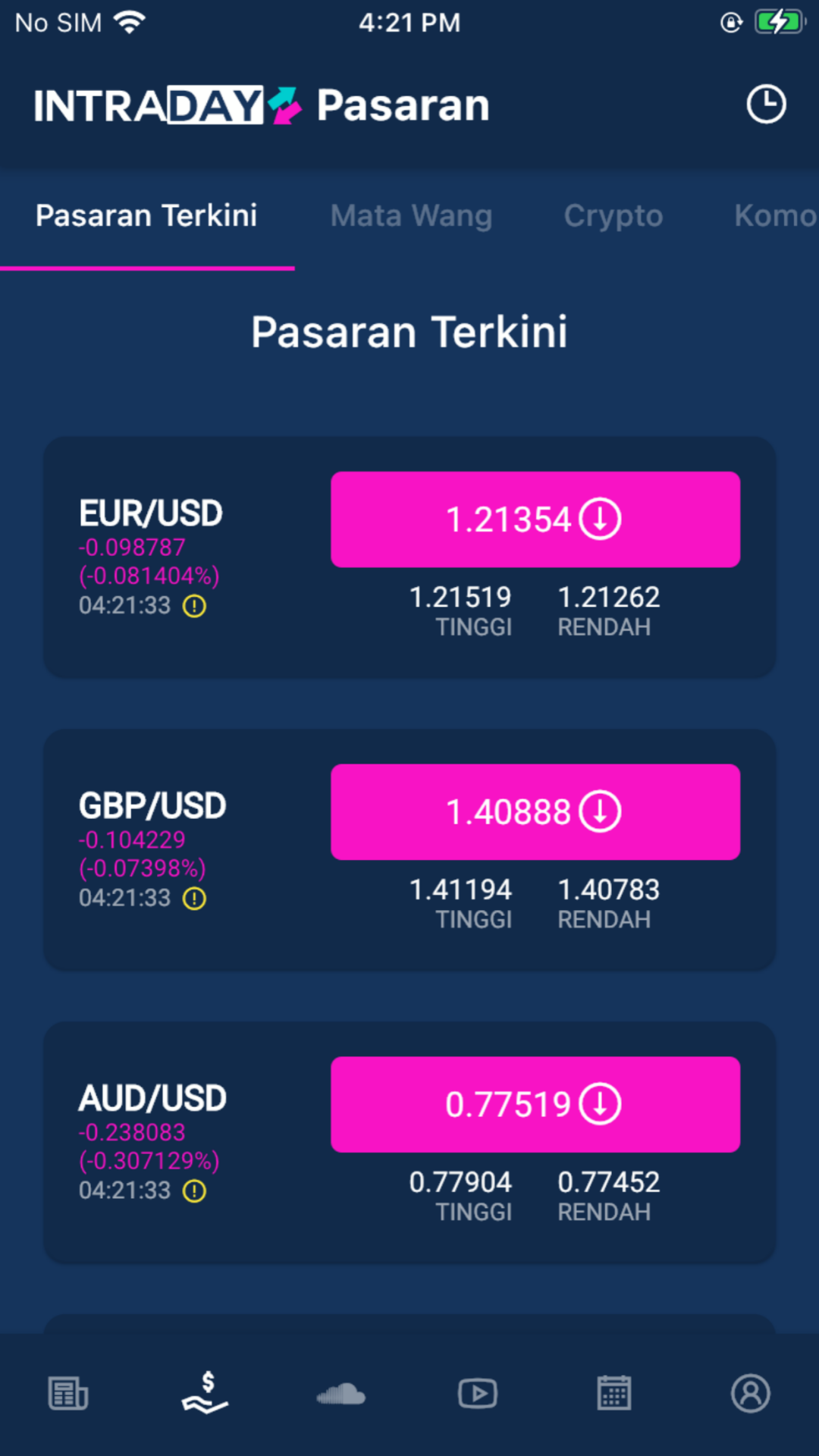
Task: Tap the yellow info icon under EUR/USD
Action: click(195, 606)
